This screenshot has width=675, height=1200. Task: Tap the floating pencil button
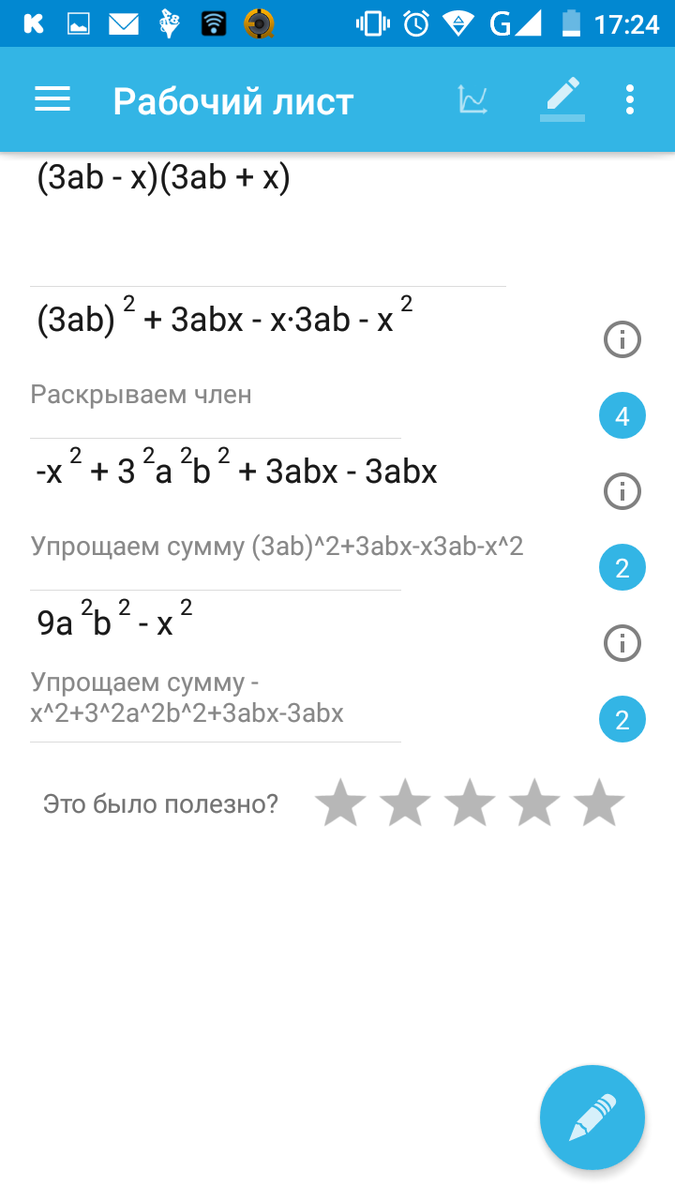pyautogui.click(x=592, y=1117)
